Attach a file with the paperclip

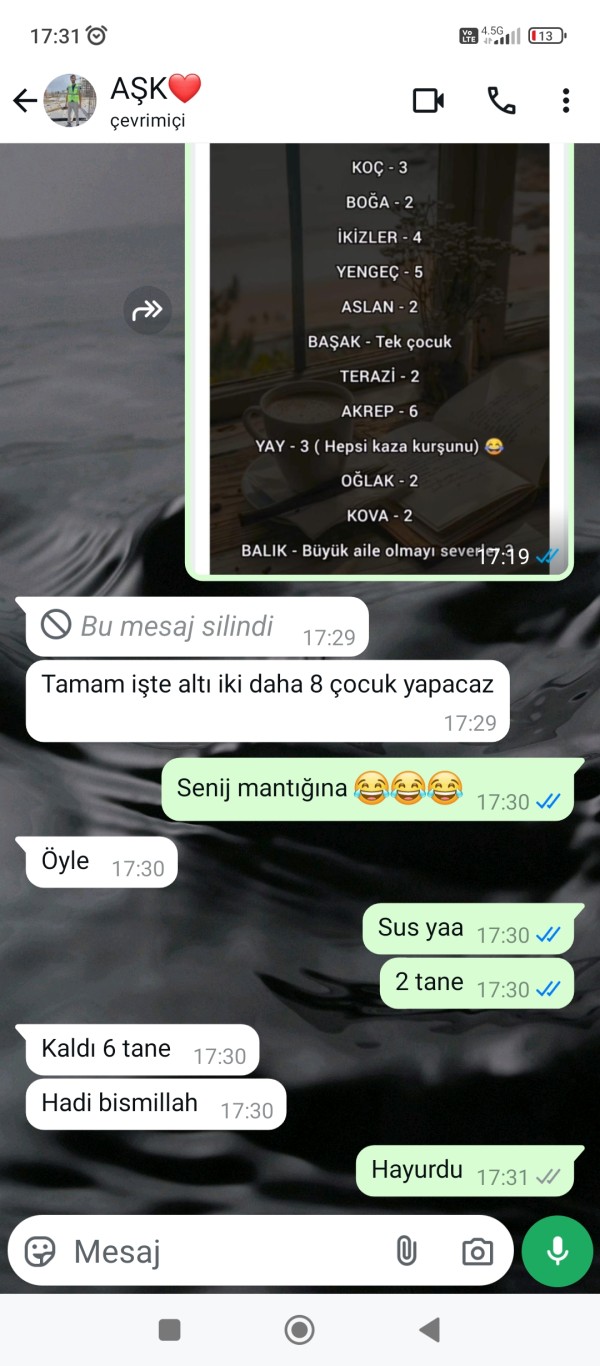[x=405, y=1251]
